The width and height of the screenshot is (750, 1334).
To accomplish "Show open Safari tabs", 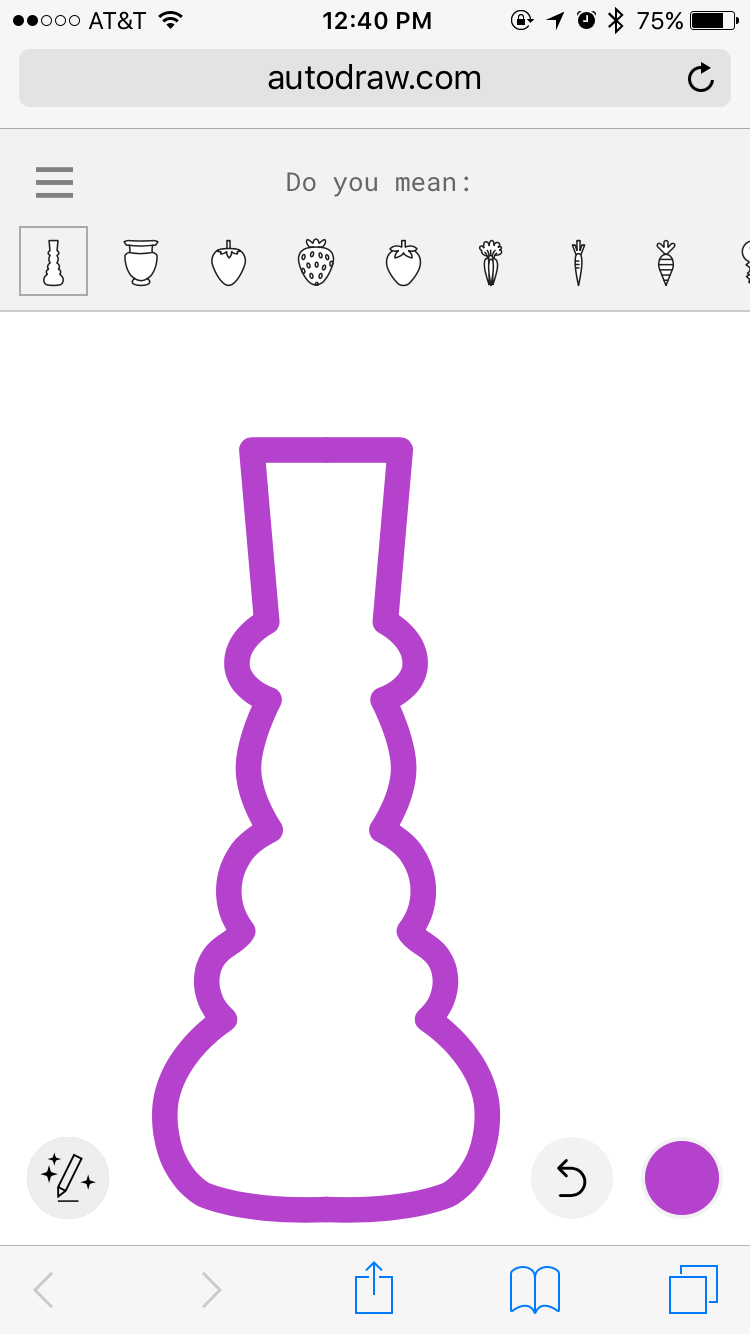I will 693,1289.
